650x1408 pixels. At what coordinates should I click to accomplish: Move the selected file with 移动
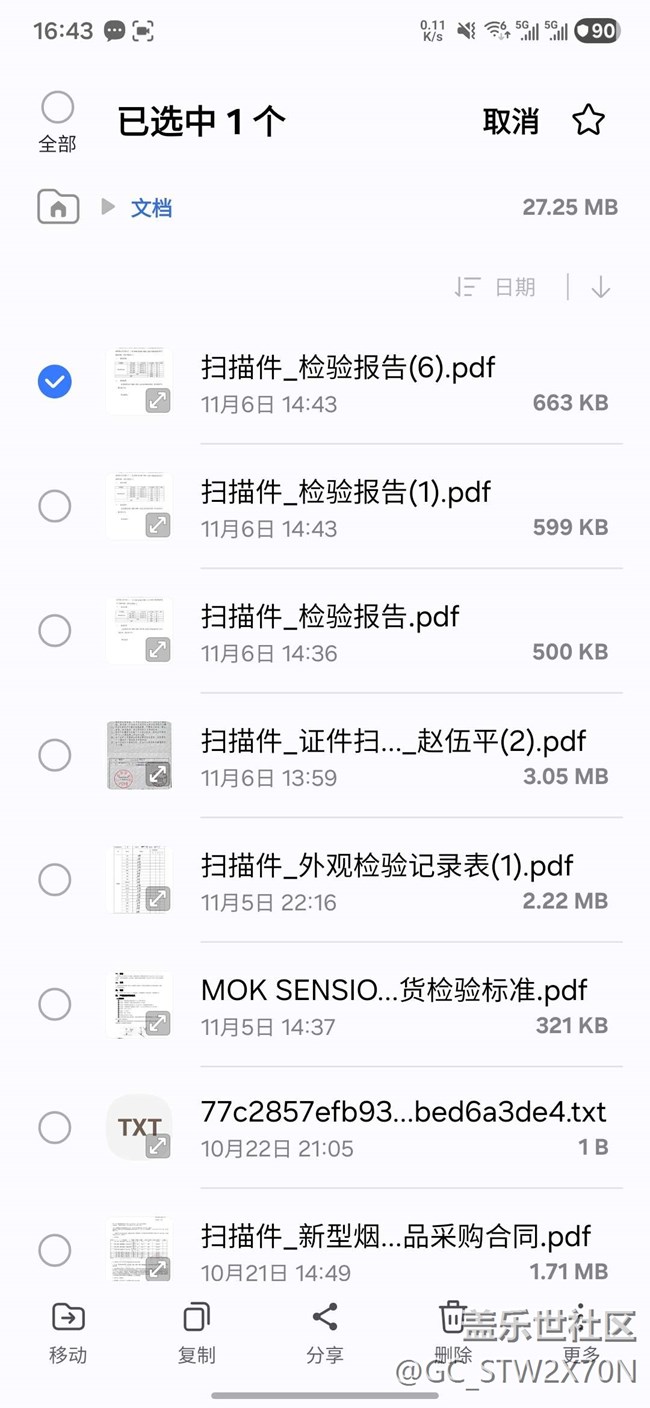pyautogui.click(x=68, y=1332)
